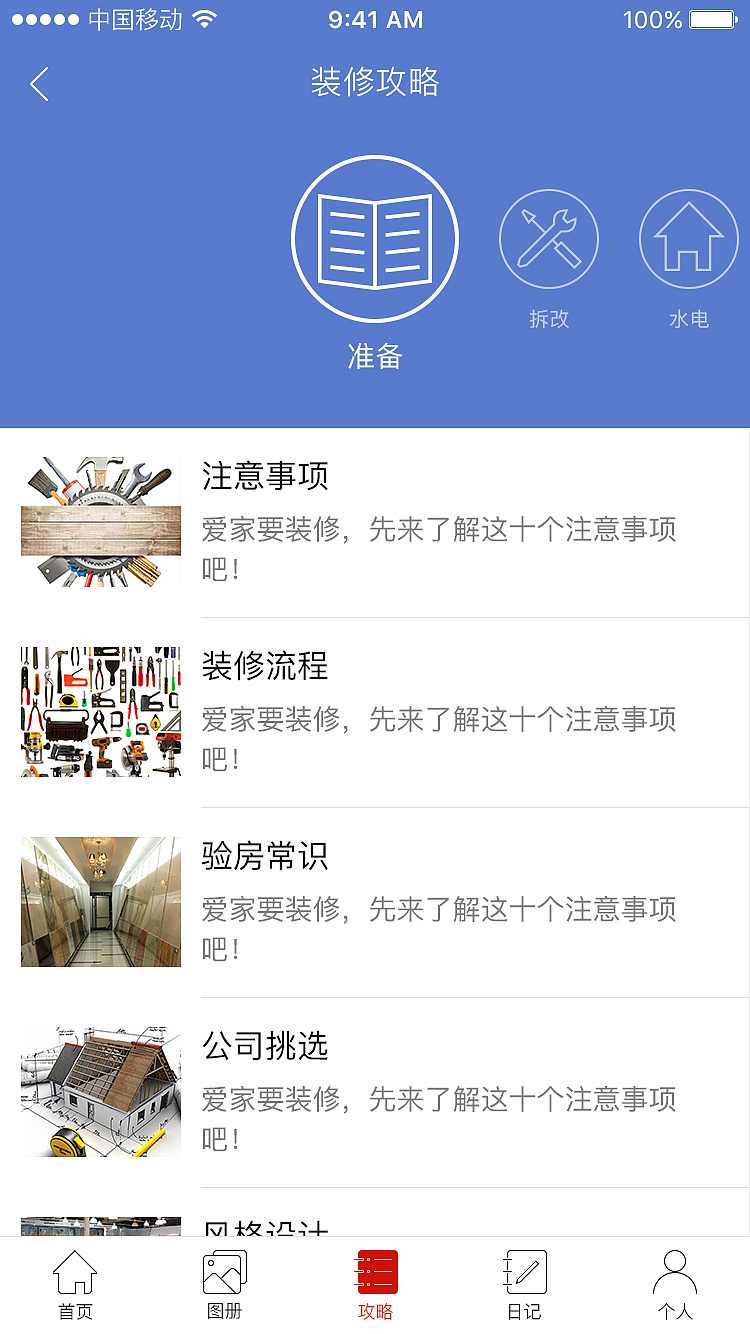Open the 日记 diary notebook icon
Screen dimensions: 750x1334
tap(525, 1269)
